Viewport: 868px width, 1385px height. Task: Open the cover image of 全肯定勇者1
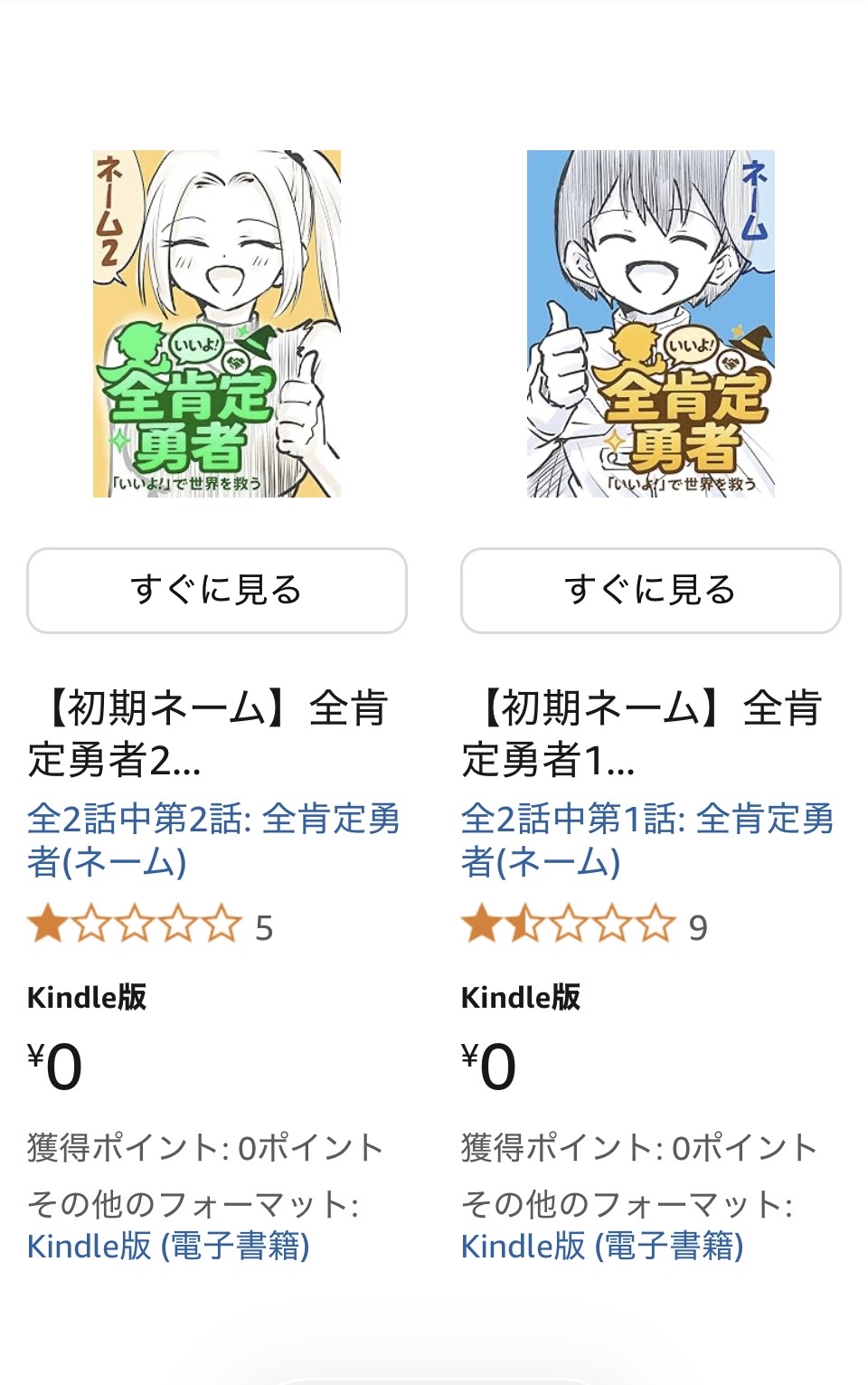(651, 324)
